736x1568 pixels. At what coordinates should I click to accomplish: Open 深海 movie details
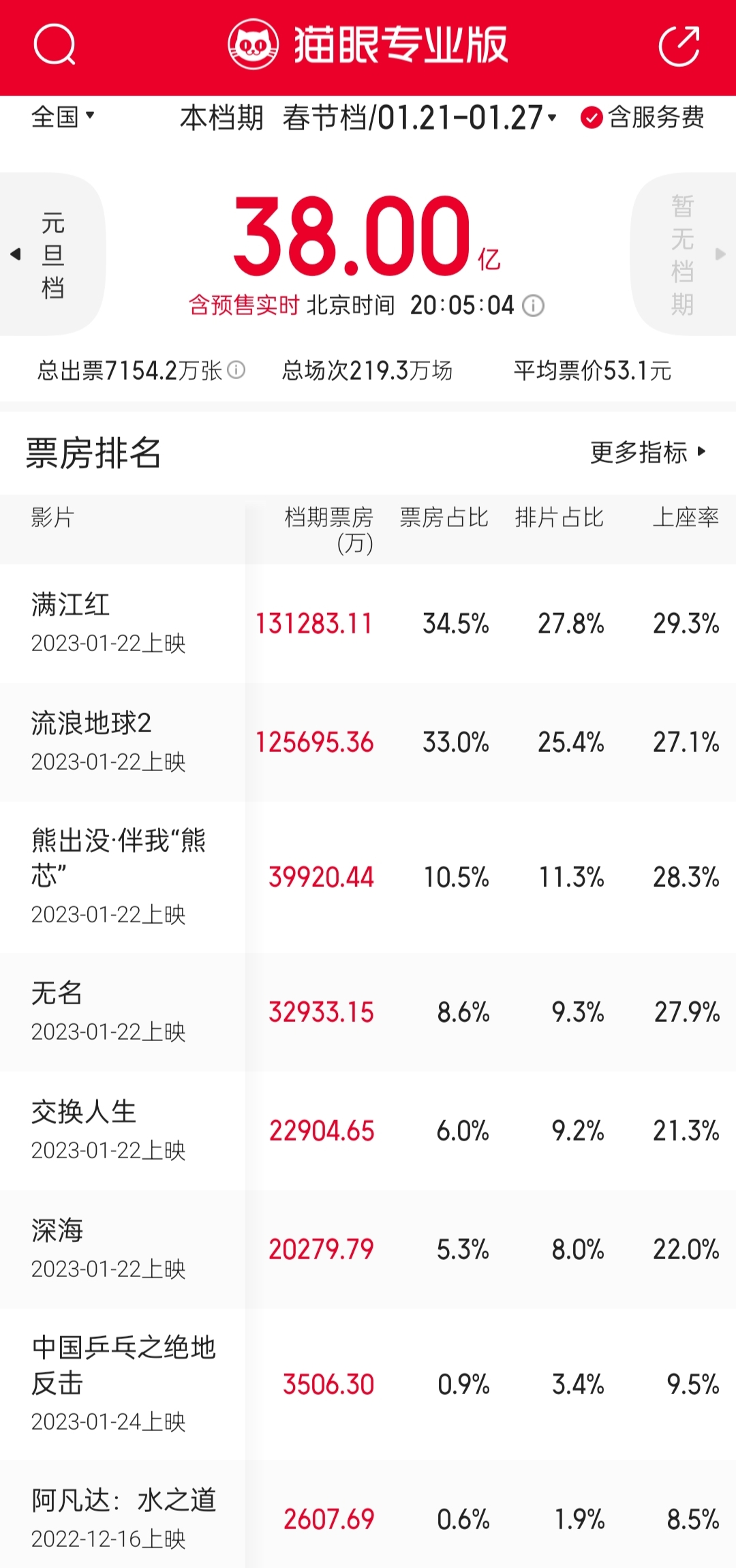[x=368, y=1249]
